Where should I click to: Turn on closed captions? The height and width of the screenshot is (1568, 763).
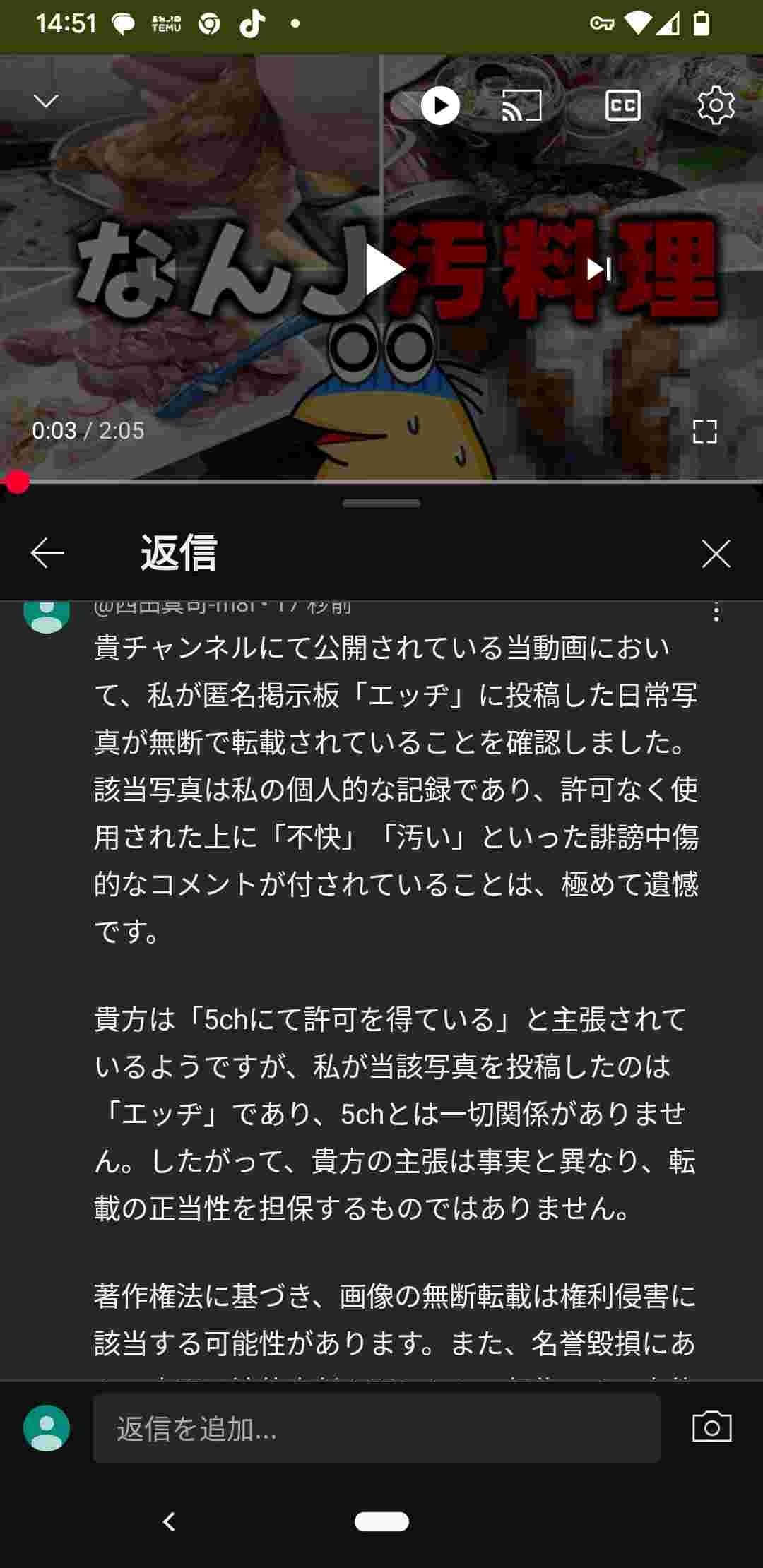[x=623, y=106]
